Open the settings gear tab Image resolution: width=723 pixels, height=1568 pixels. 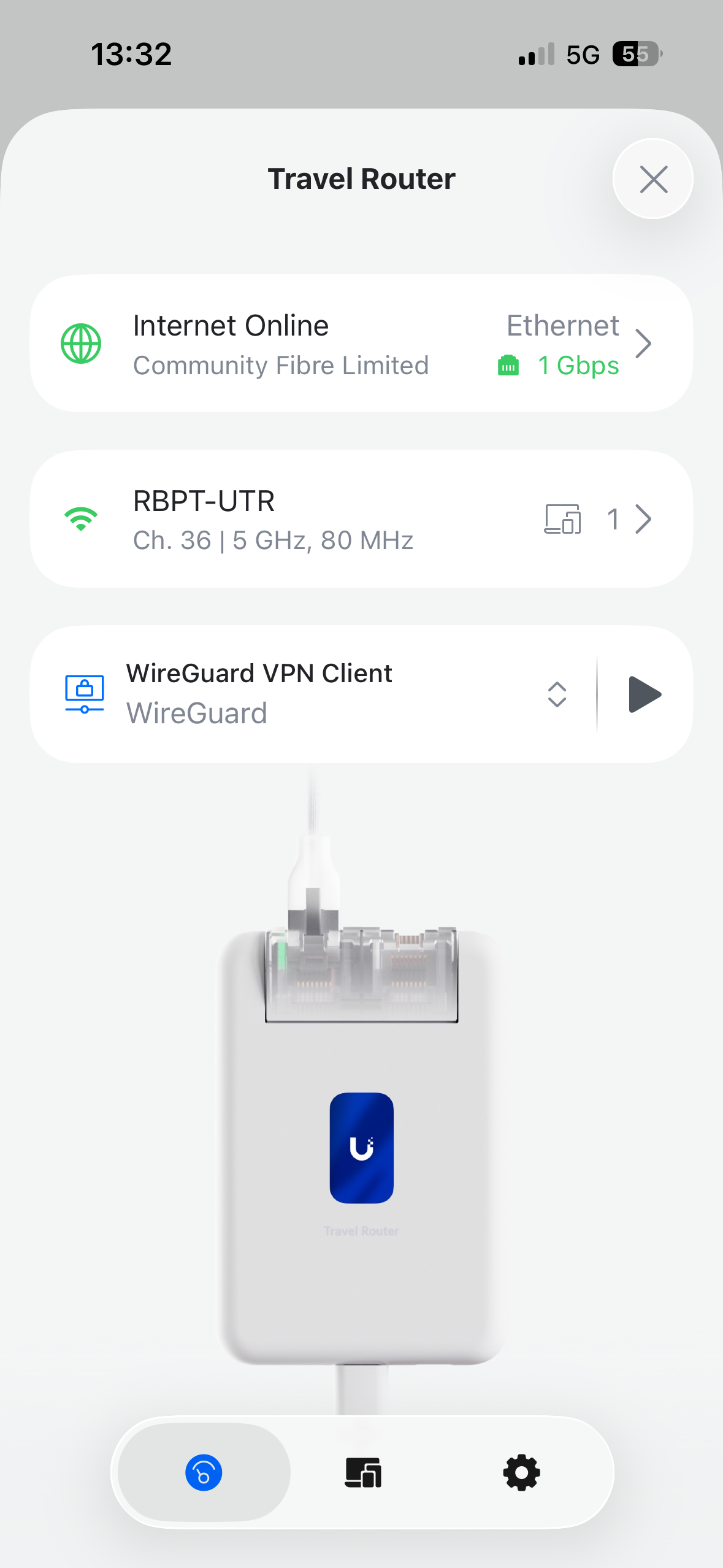(x=521, y=1472)
